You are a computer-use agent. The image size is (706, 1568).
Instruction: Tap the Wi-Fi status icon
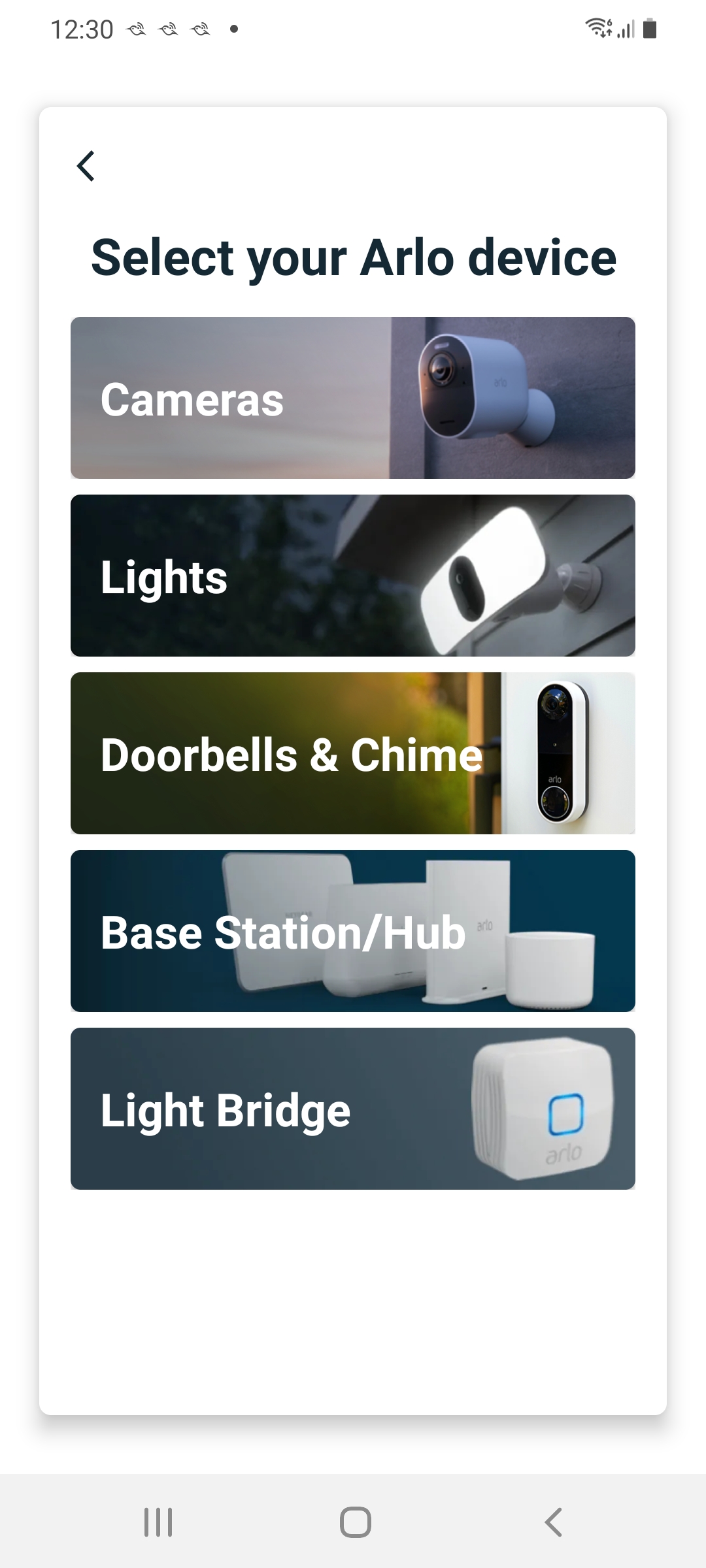click(598, 29)
